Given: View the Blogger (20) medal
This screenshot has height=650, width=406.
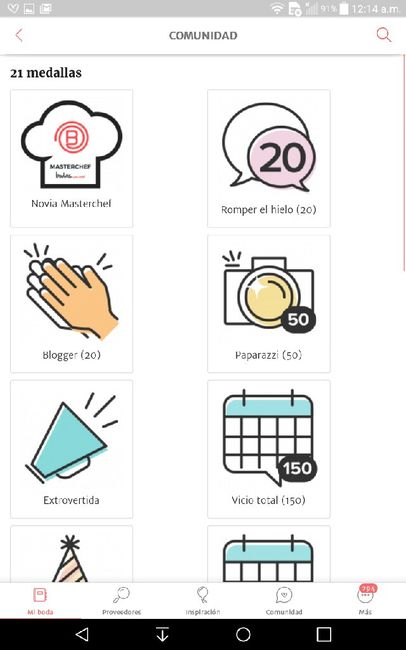Looking at the screenshot, I should pyautogui.click(x=71, y=304).
